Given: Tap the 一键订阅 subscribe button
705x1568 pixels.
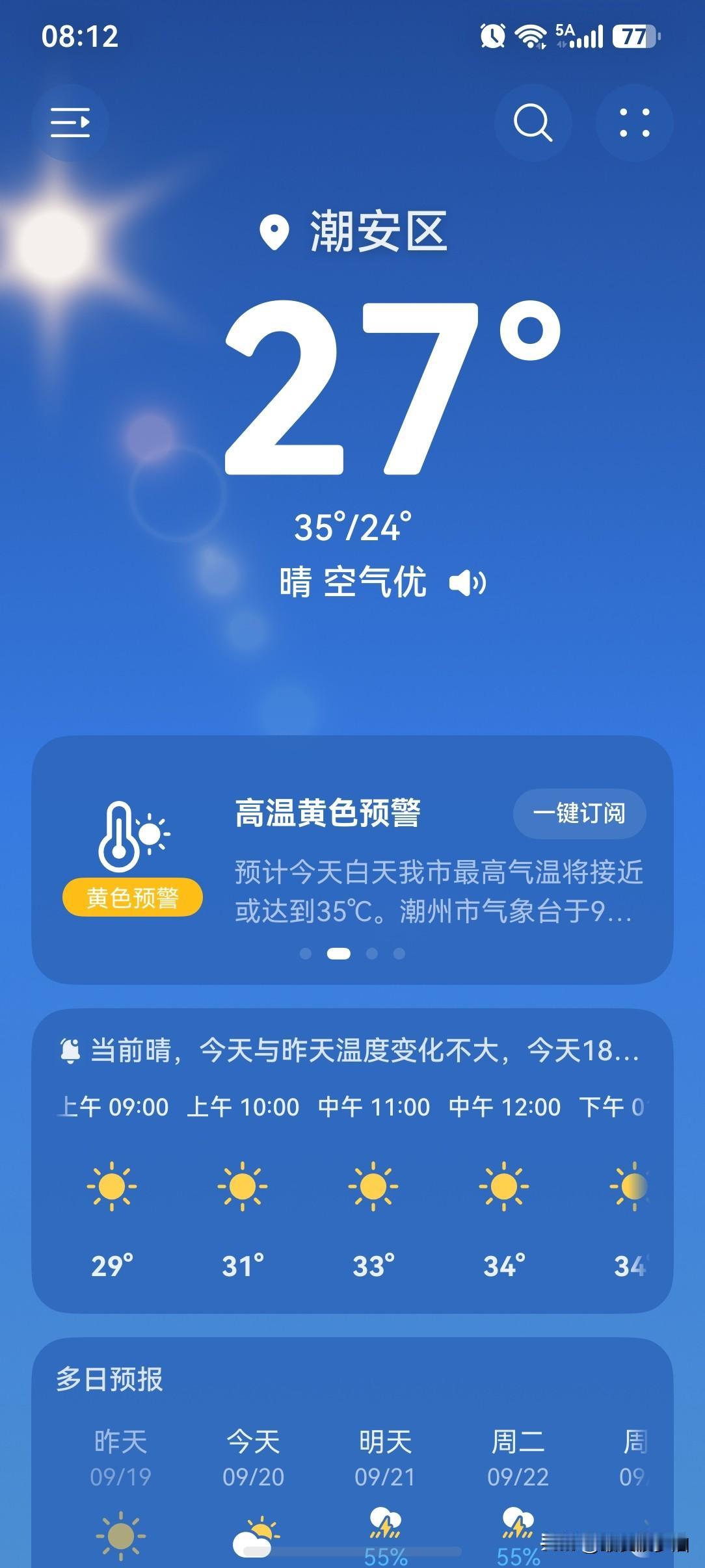Looking at the screenshot, I should [579, 813].
